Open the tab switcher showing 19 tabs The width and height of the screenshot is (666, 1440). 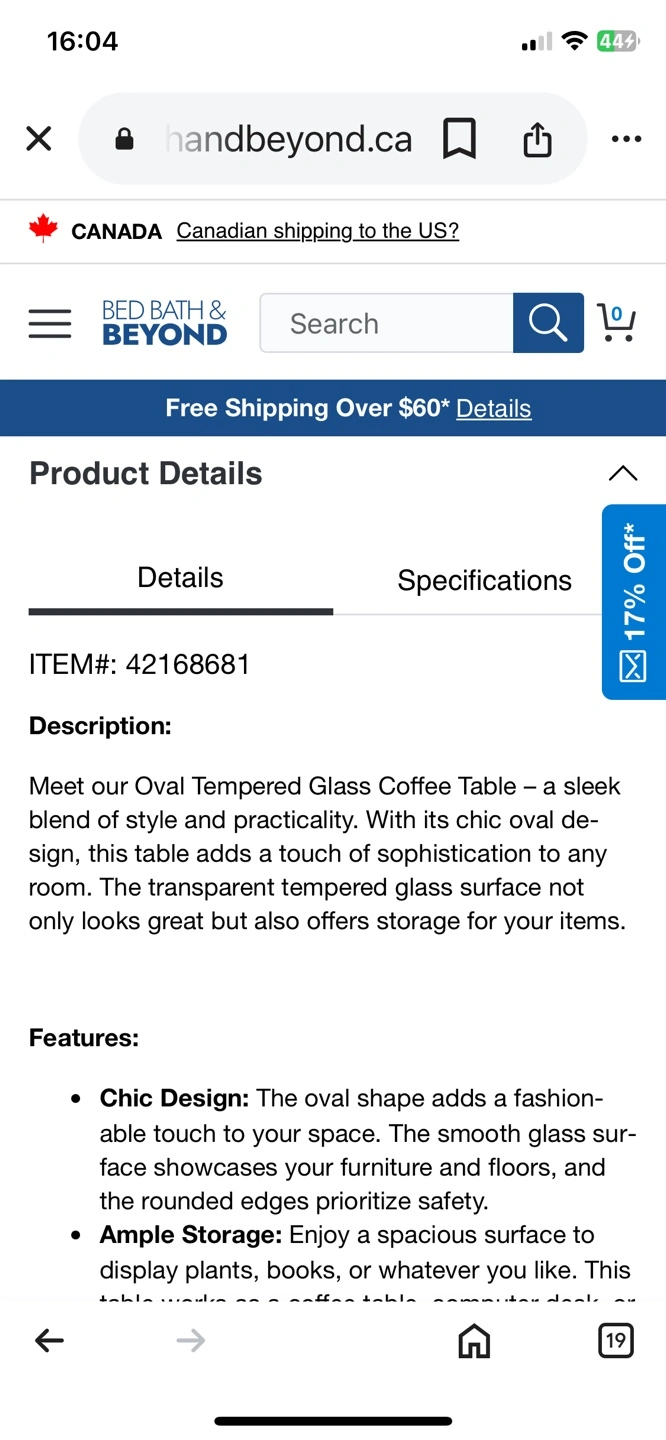click(x=616, y=1341)
